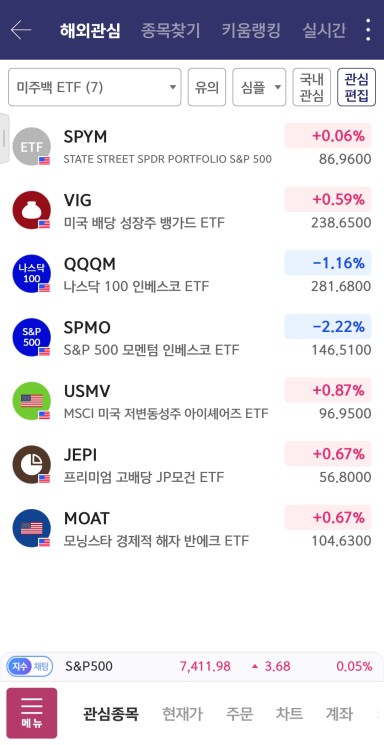
Task: Select the QQQM row
Action: (192, 274)
